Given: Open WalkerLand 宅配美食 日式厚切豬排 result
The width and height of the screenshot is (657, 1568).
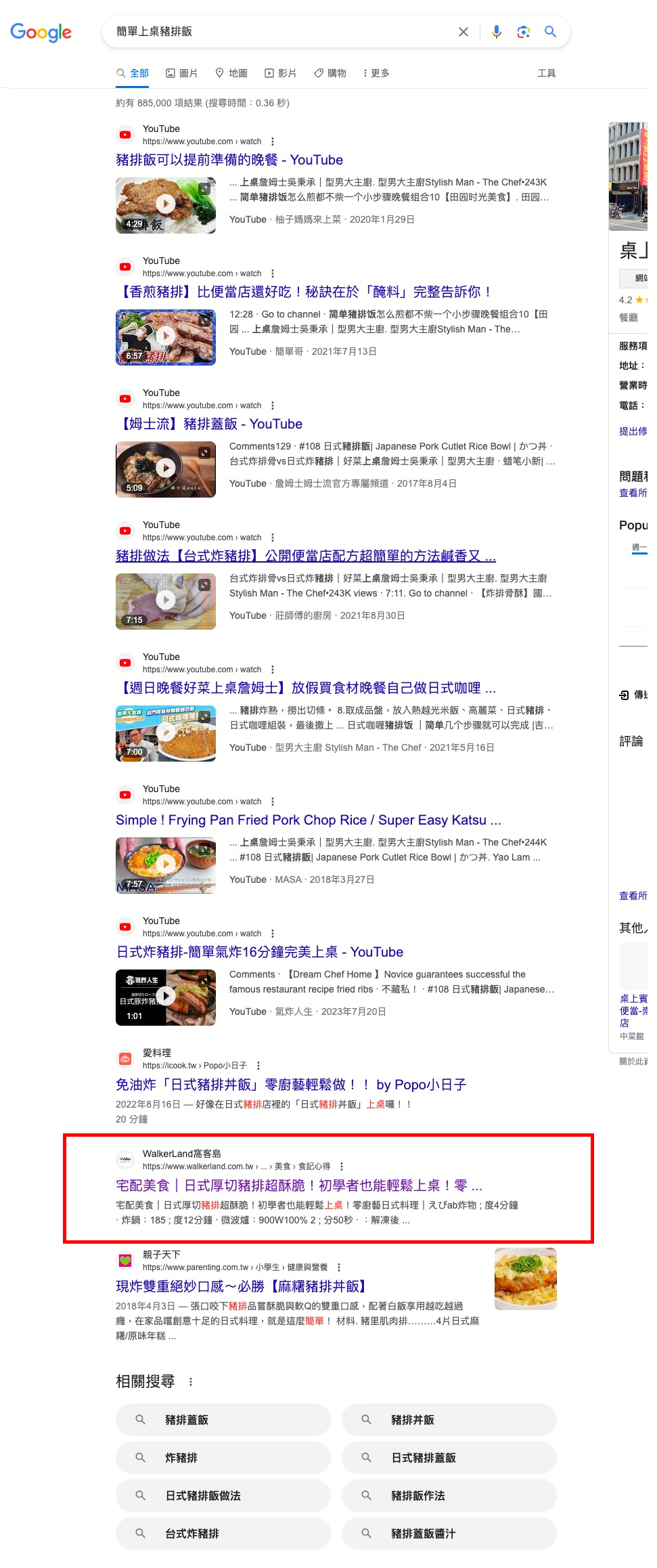Looking at the screenshot, I should (x=298, y=1185).
